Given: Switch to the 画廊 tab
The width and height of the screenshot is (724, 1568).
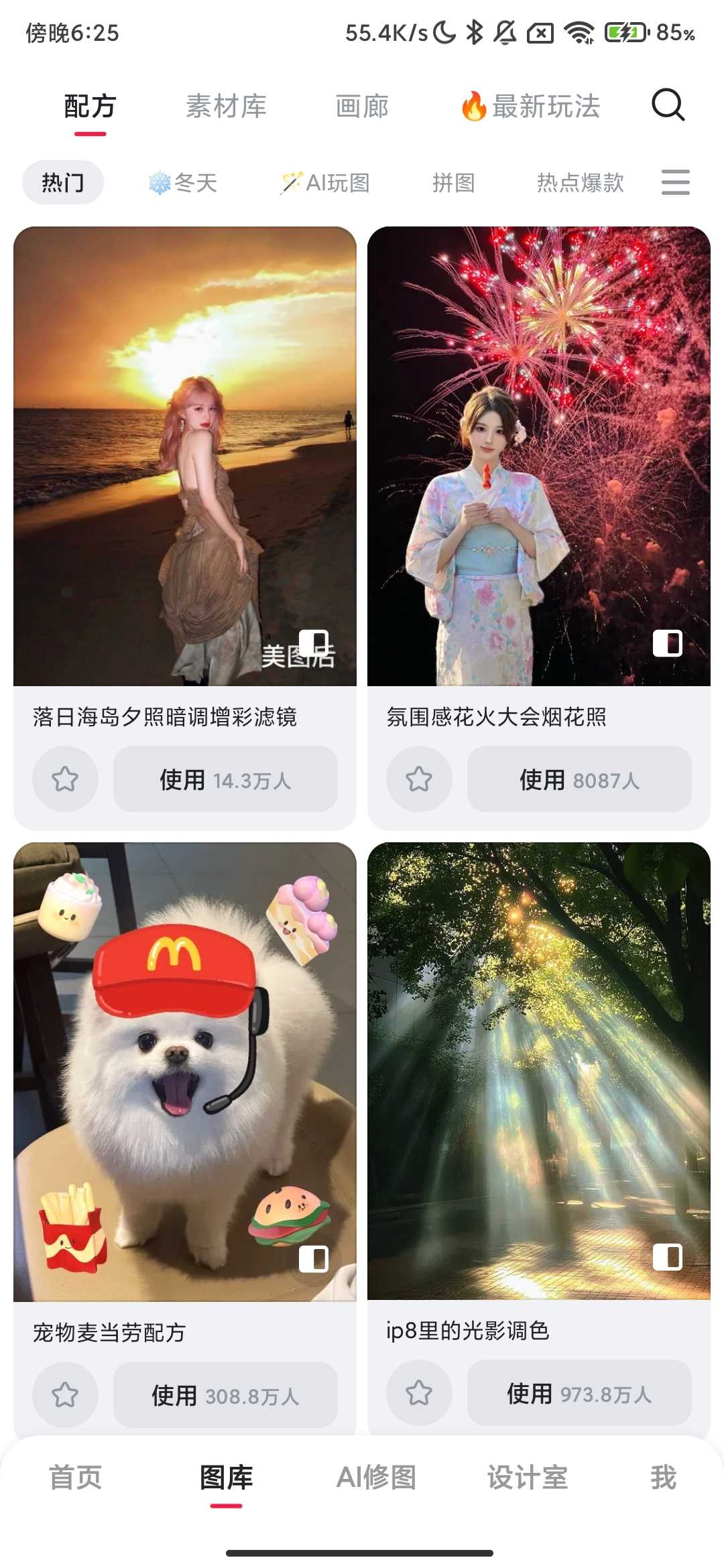Looking at the screenshot, I should [x=362, y=107].
